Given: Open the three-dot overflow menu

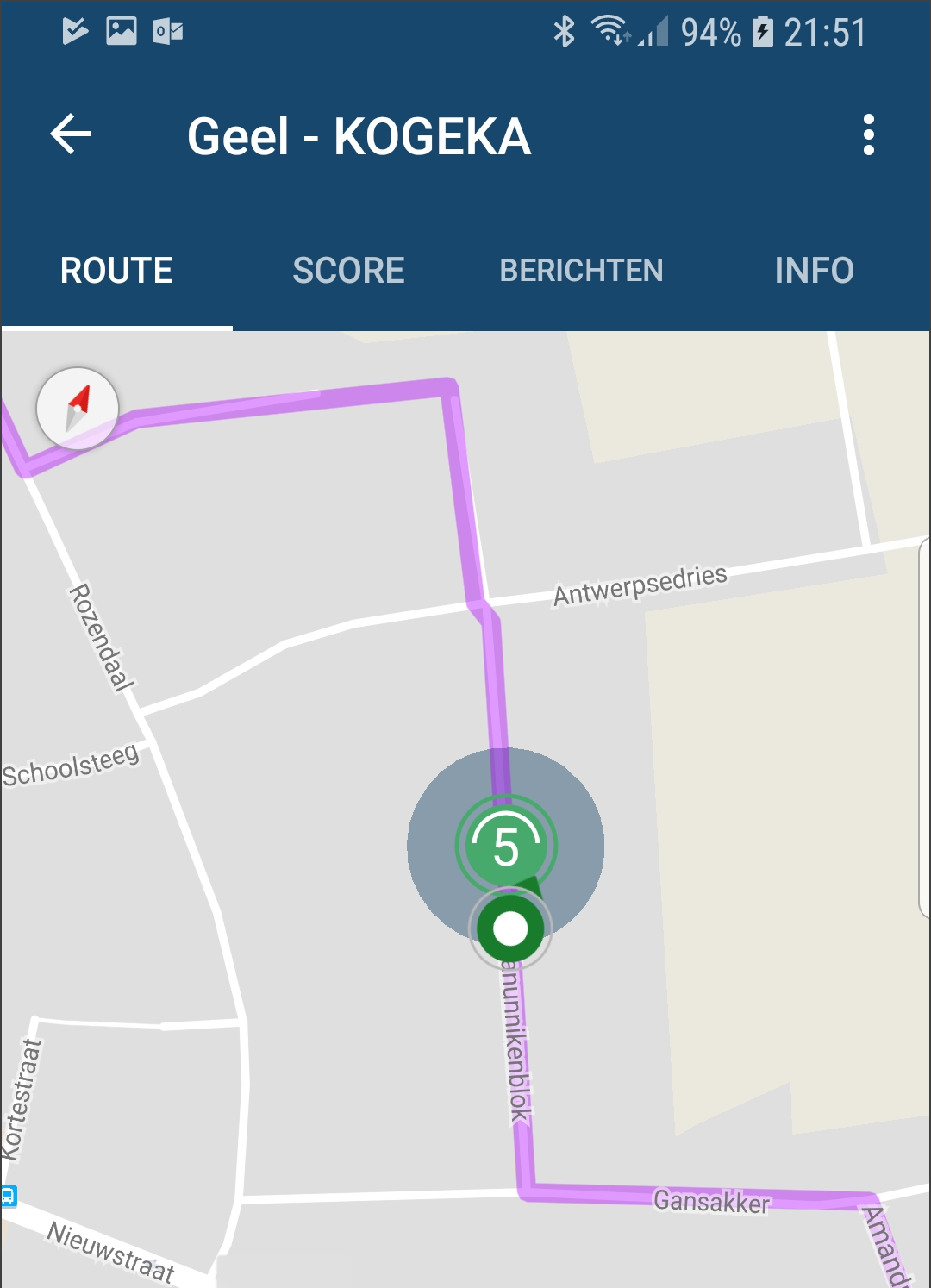Looking at the screenshot, I should (868, 134).
